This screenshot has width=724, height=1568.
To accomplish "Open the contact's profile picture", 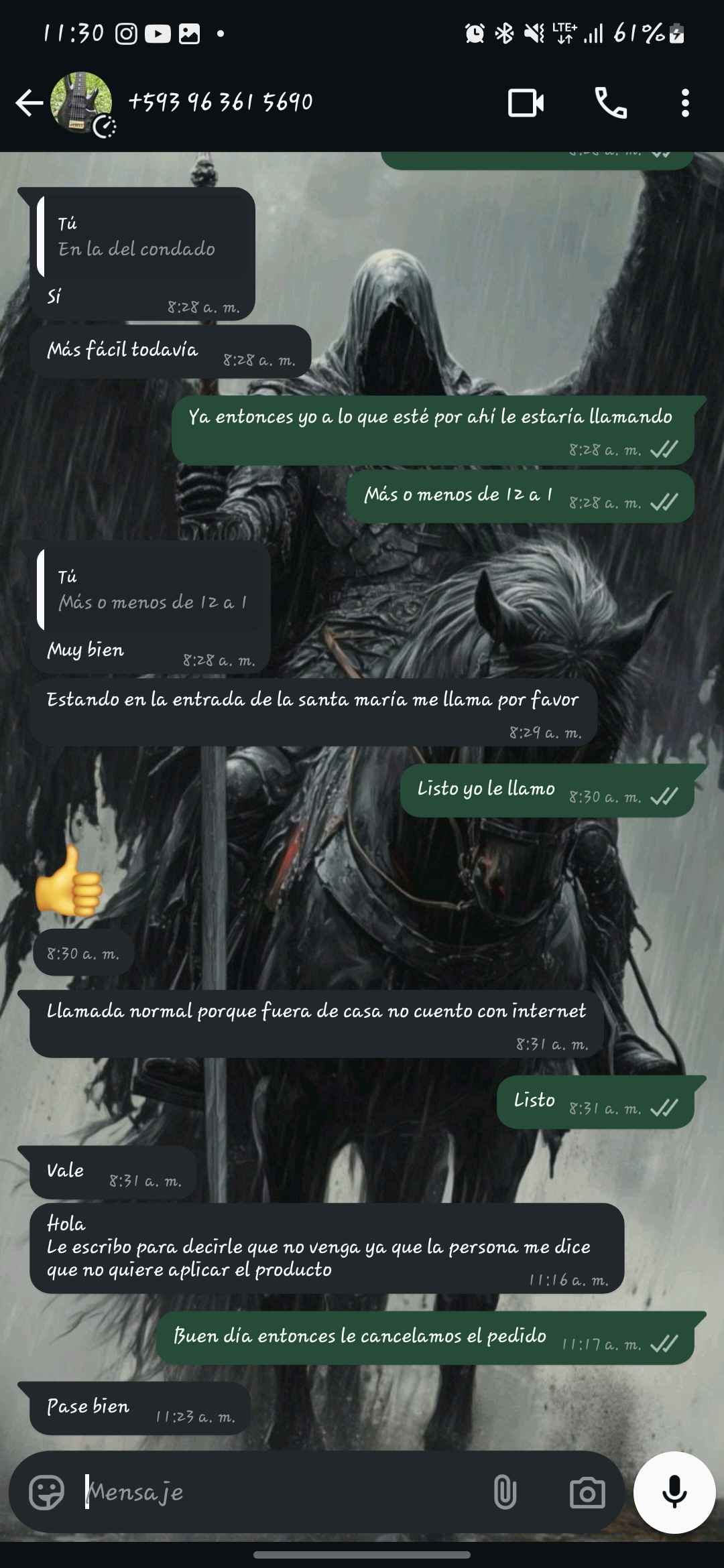I will tap(81, 102).
